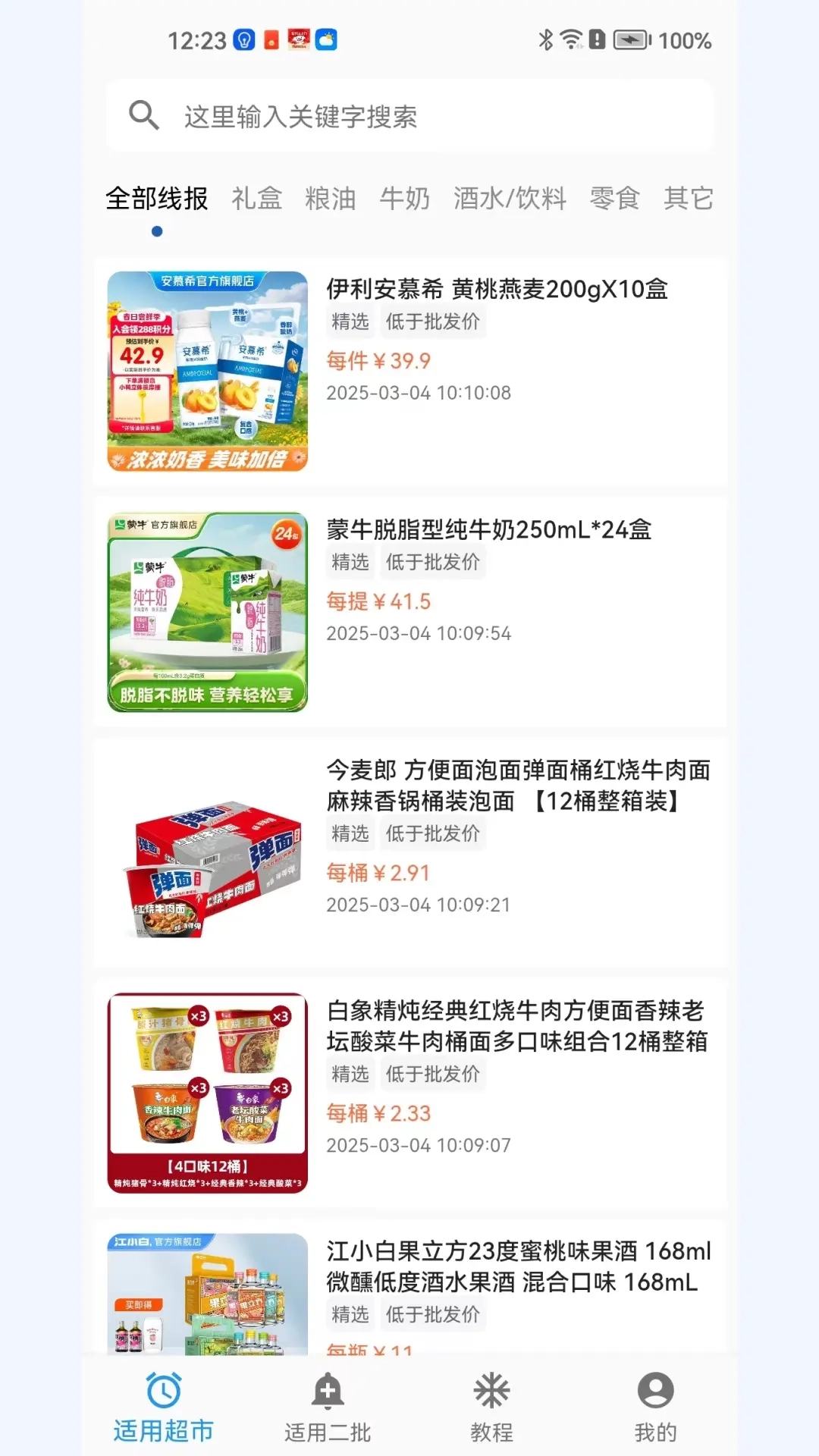View the 蒙牛脱脂纯牛奶 product thumbnail
819x1456 pixels.
[x=207, y=612]
